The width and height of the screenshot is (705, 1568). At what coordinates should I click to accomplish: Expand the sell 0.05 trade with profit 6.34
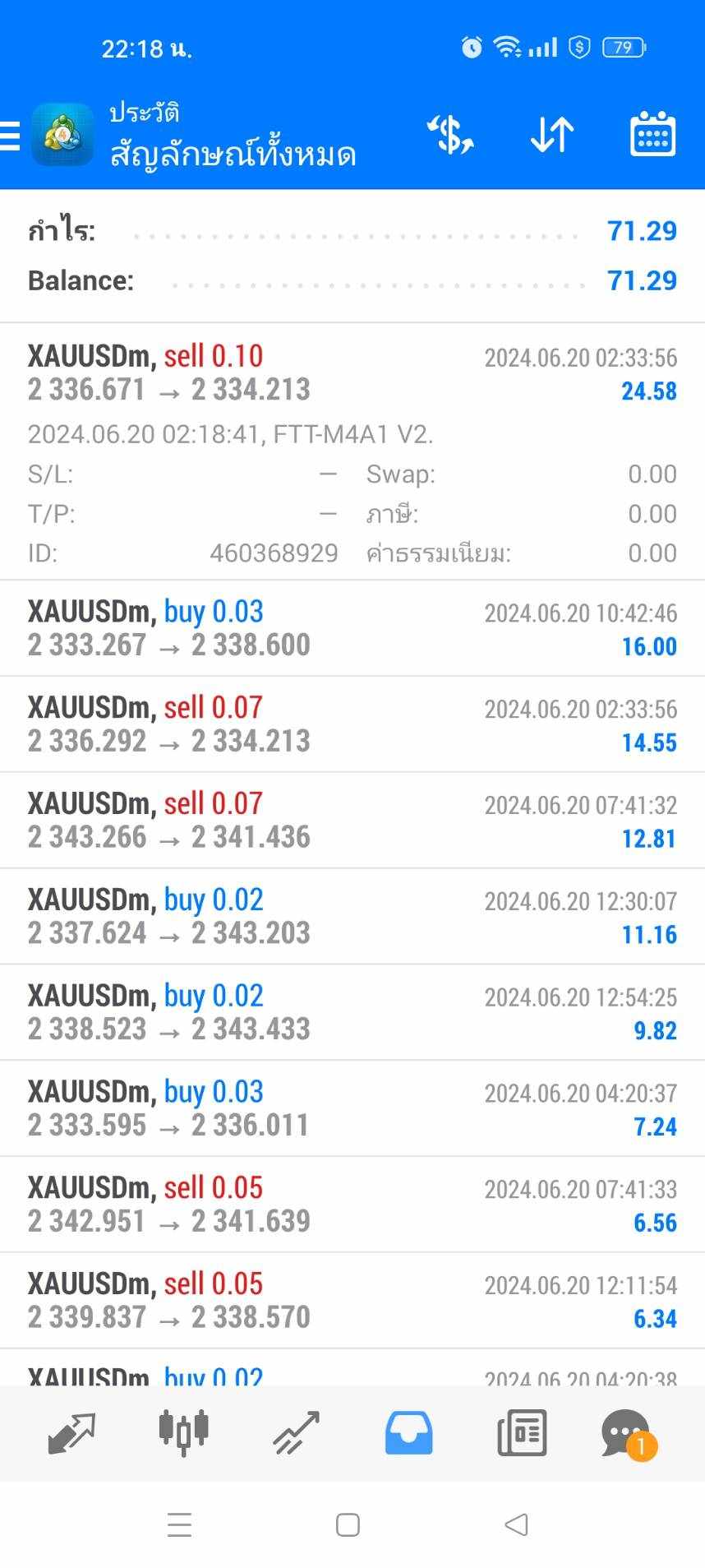[352, 1301]
